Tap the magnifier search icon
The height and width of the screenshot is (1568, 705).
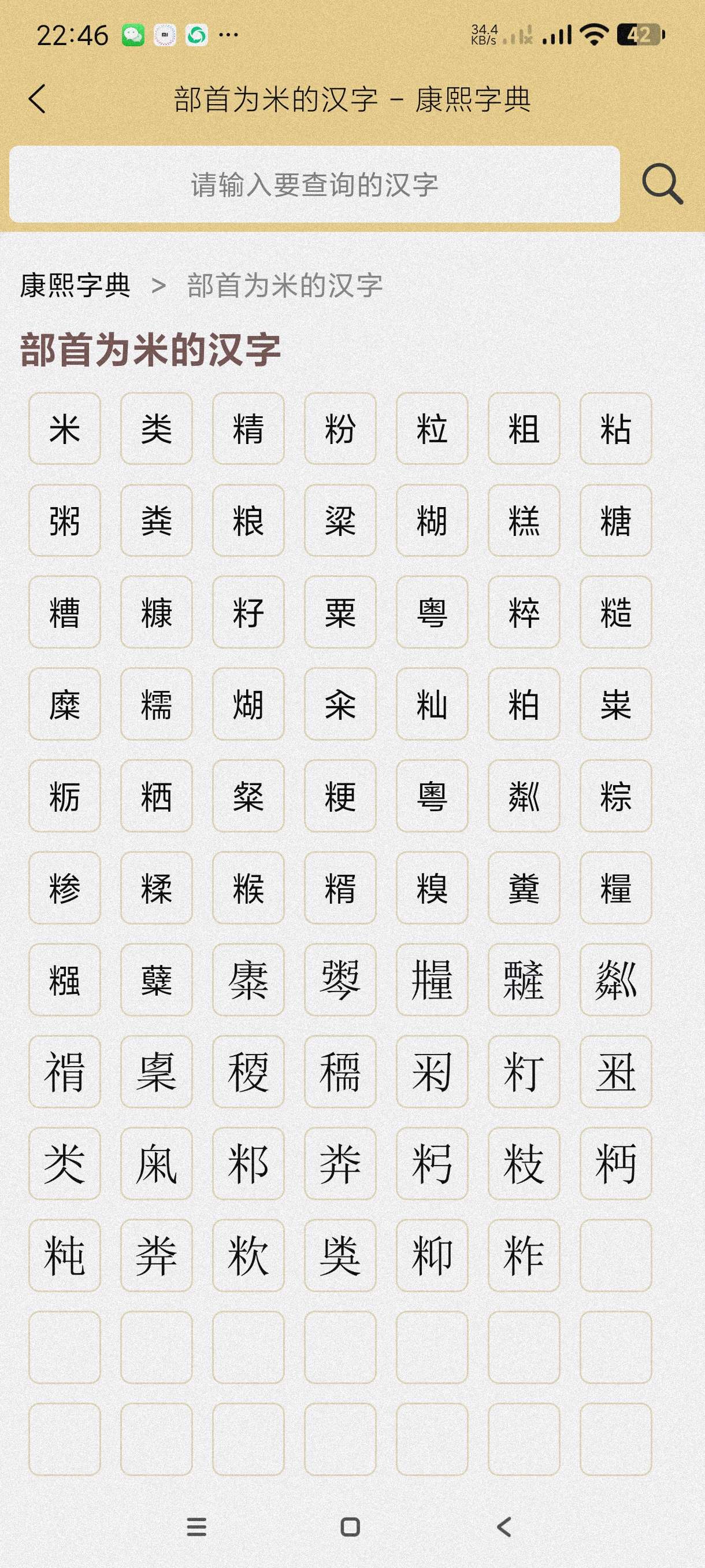662,183
